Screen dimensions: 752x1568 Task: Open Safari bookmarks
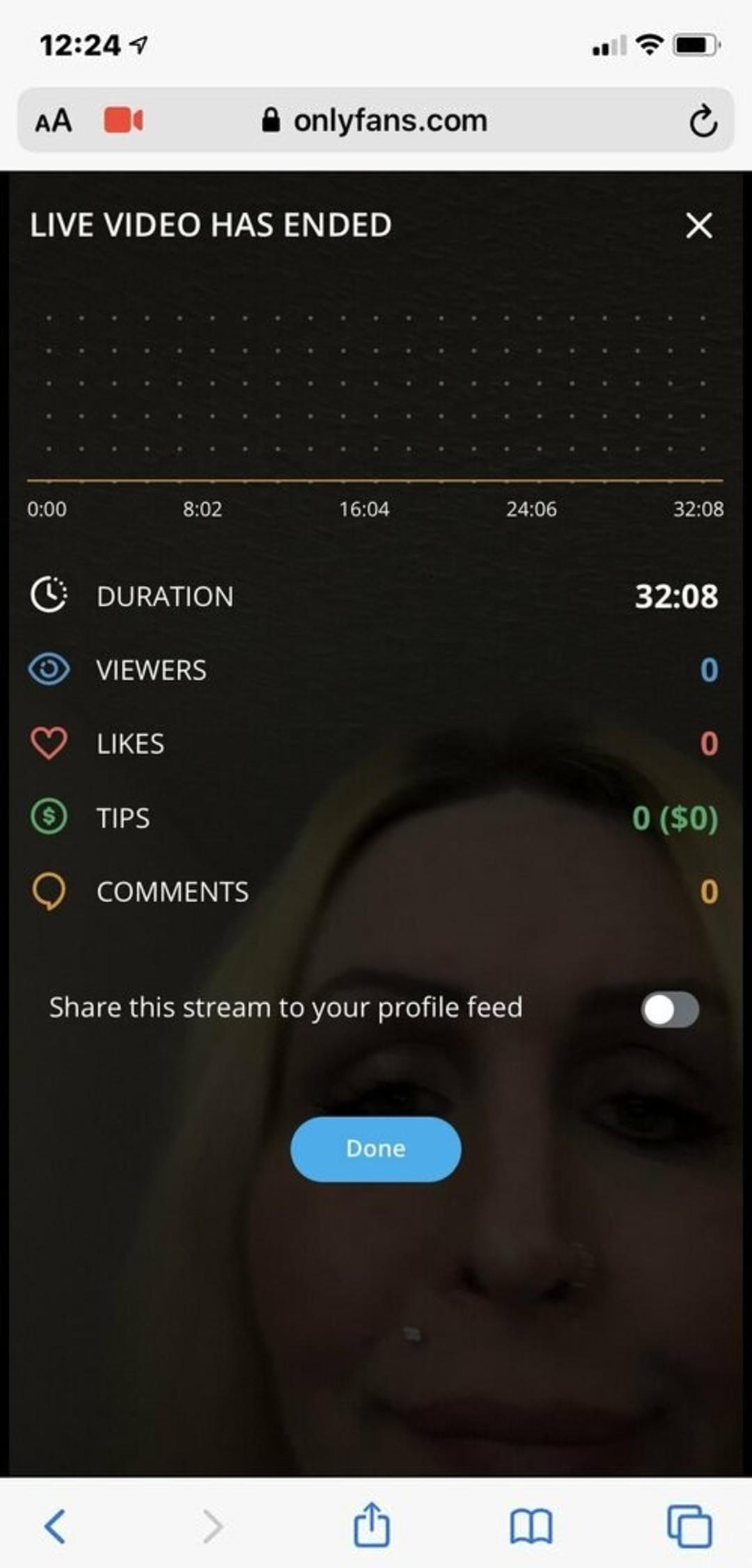[x=531, y=1527]
